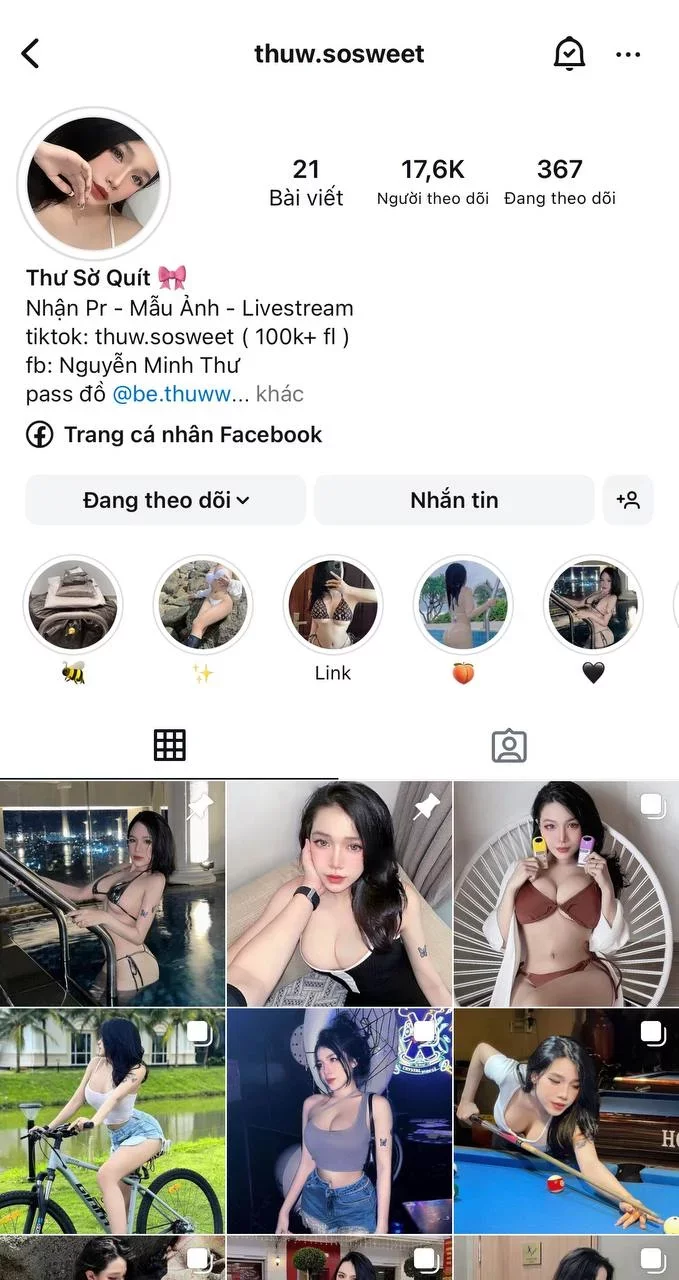This screenshot has height=1280, width=679.
Task: Open the "Link" story highlight
Action: coord(333,606)
